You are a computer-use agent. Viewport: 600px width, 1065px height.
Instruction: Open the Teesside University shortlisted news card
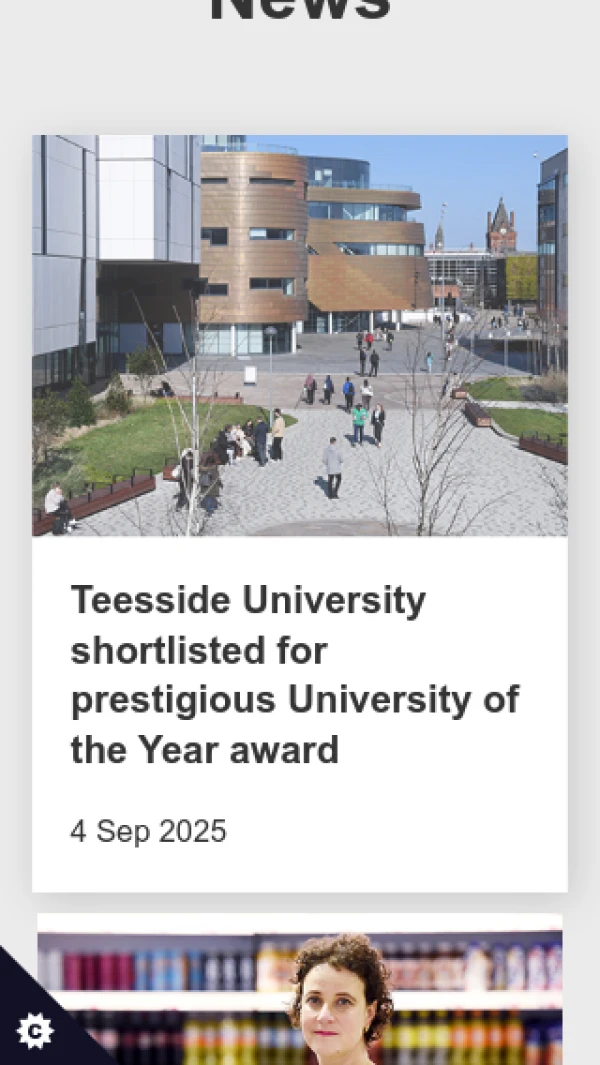tap(296, 674)
